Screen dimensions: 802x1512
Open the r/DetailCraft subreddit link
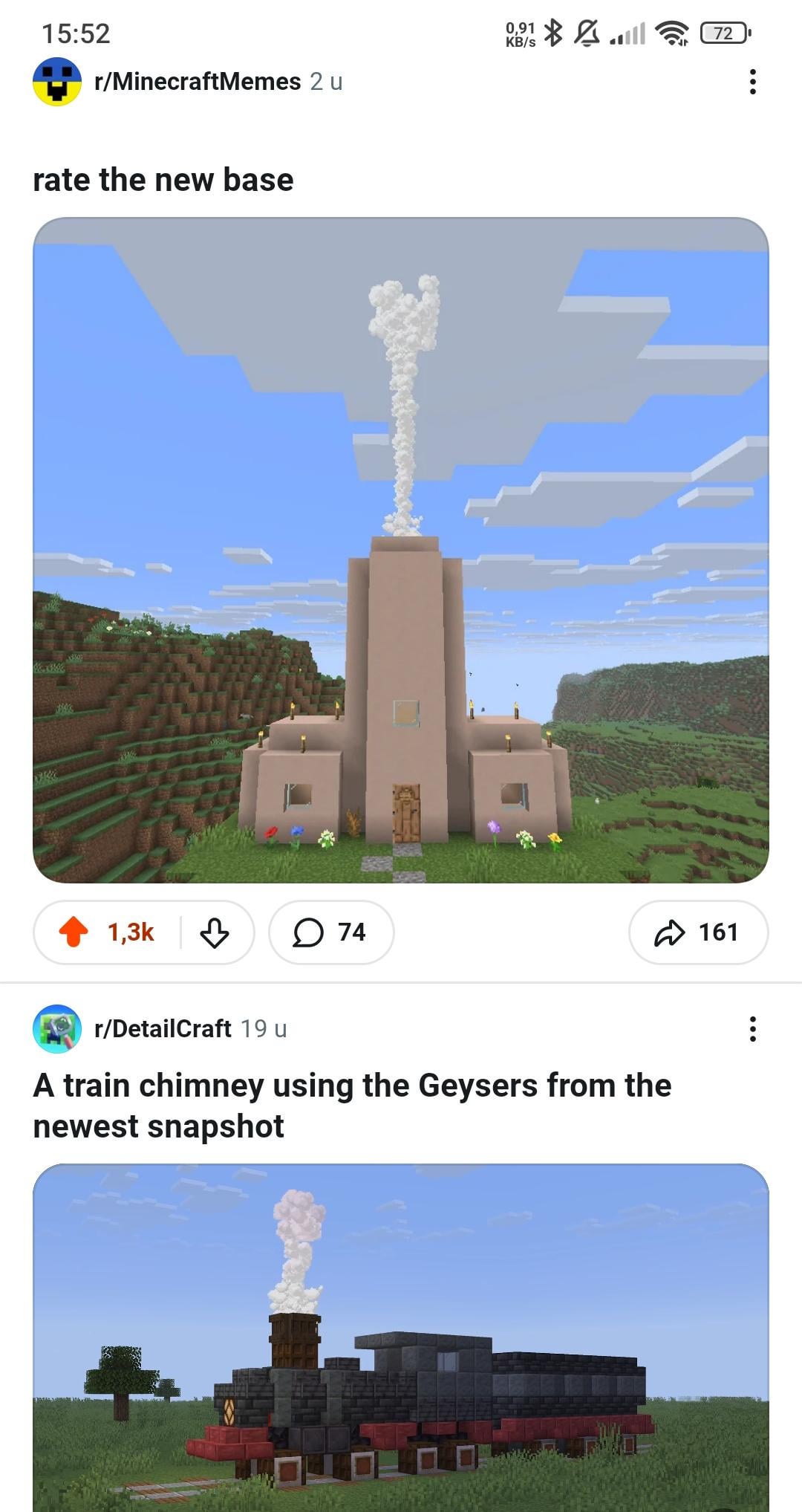163,1028
